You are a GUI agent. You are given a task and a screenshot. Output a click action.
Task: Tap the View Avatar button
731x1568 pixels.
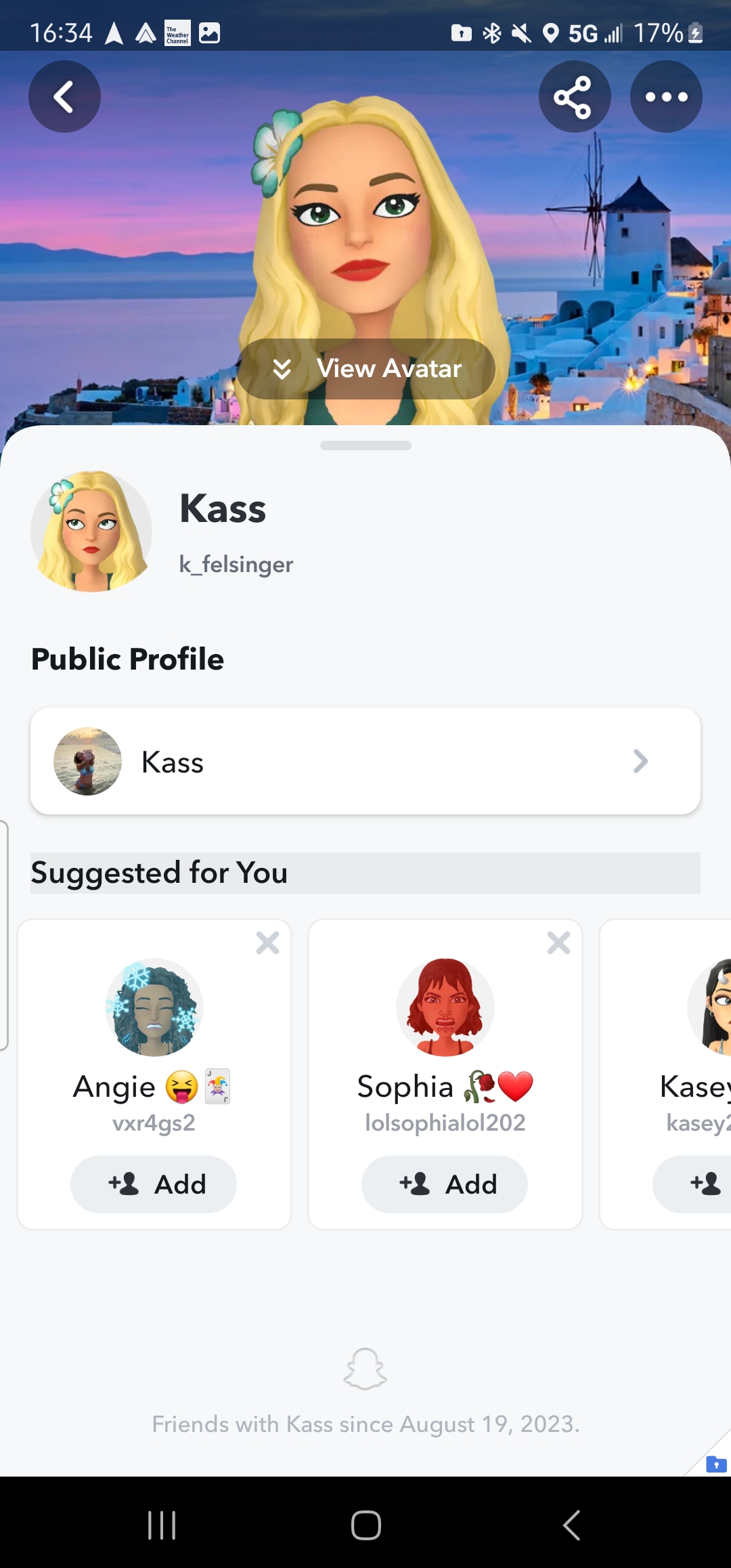tap(365, 369)
